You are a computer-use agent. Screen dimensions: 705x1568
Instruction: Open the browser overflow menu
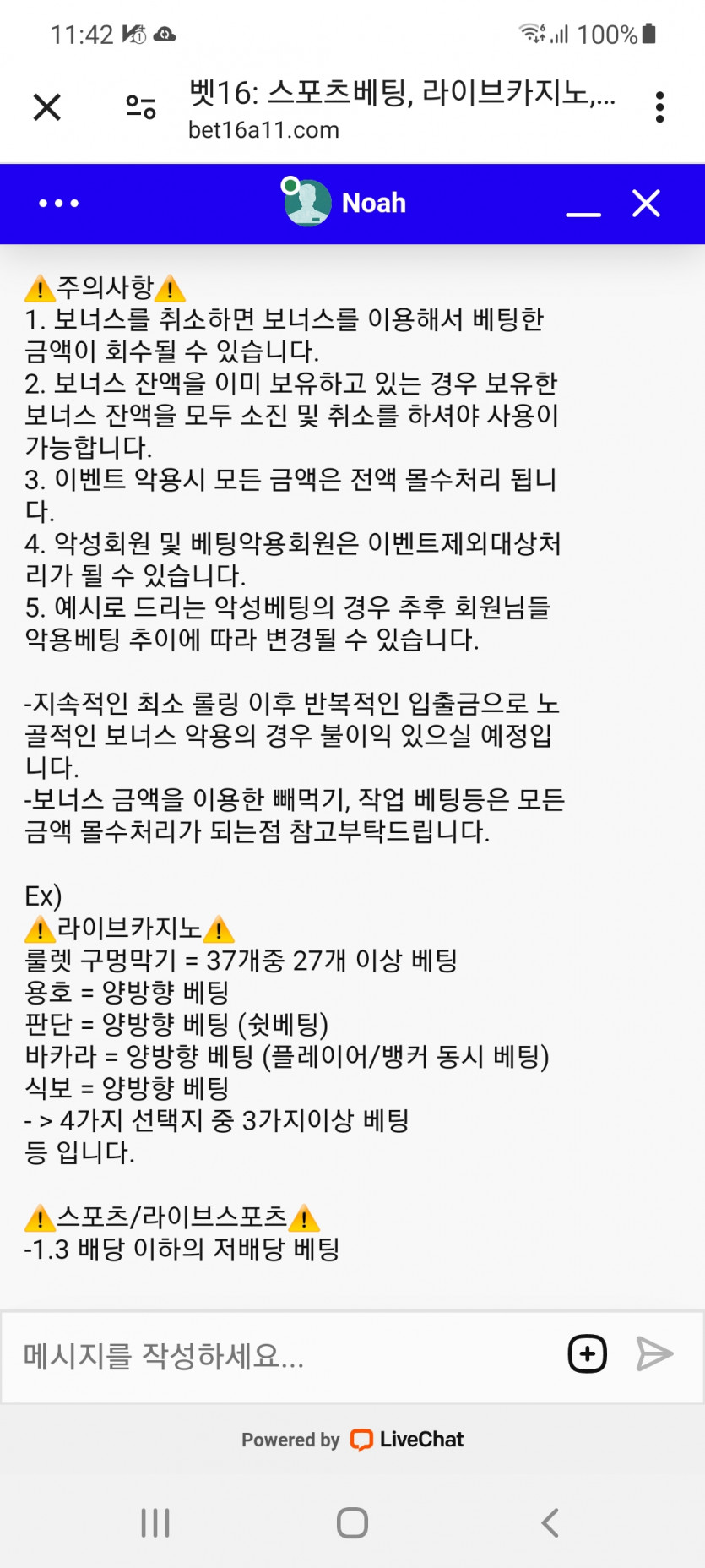click(659, 107)
